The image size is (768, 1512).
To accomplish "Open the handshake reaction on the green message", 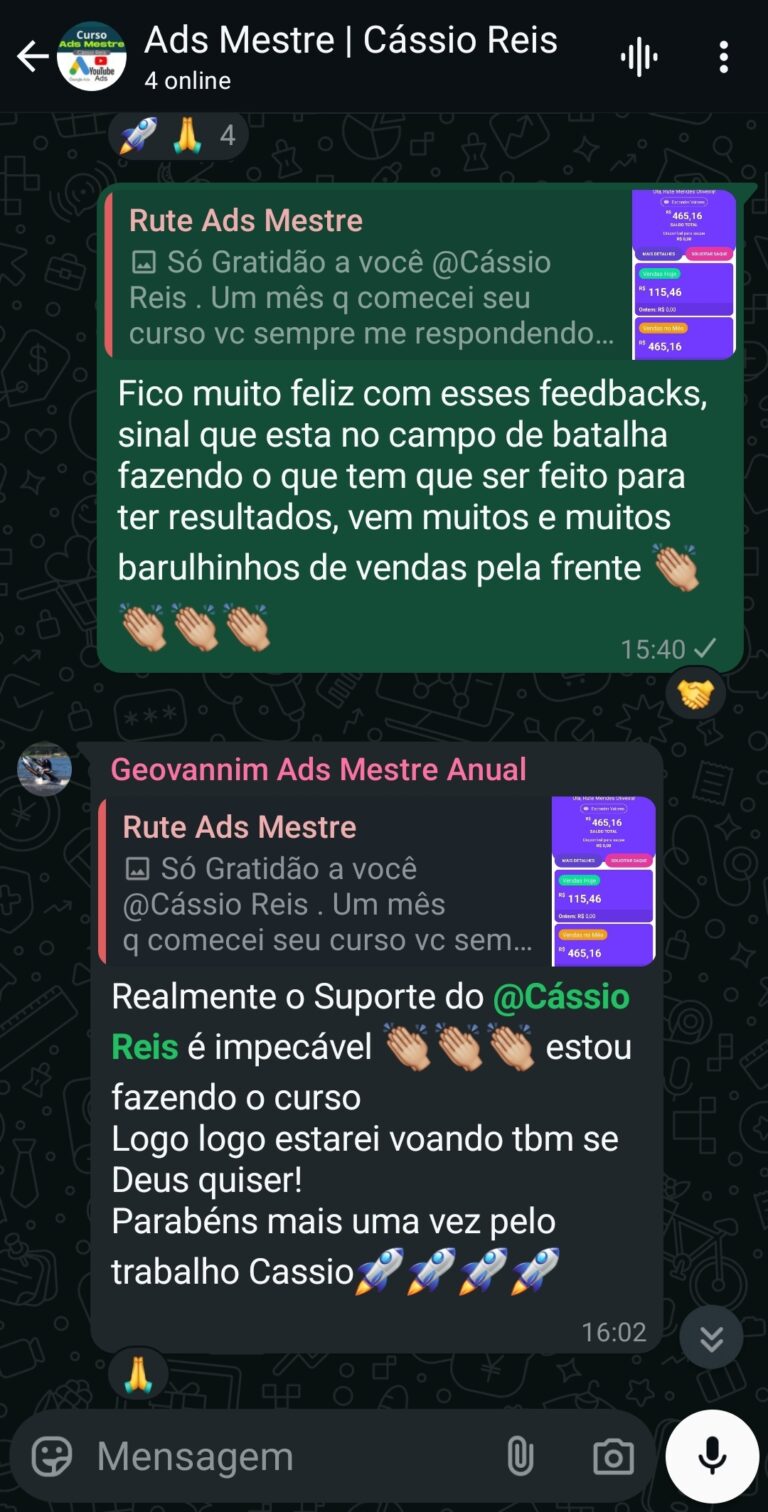I will click(696, 693).
